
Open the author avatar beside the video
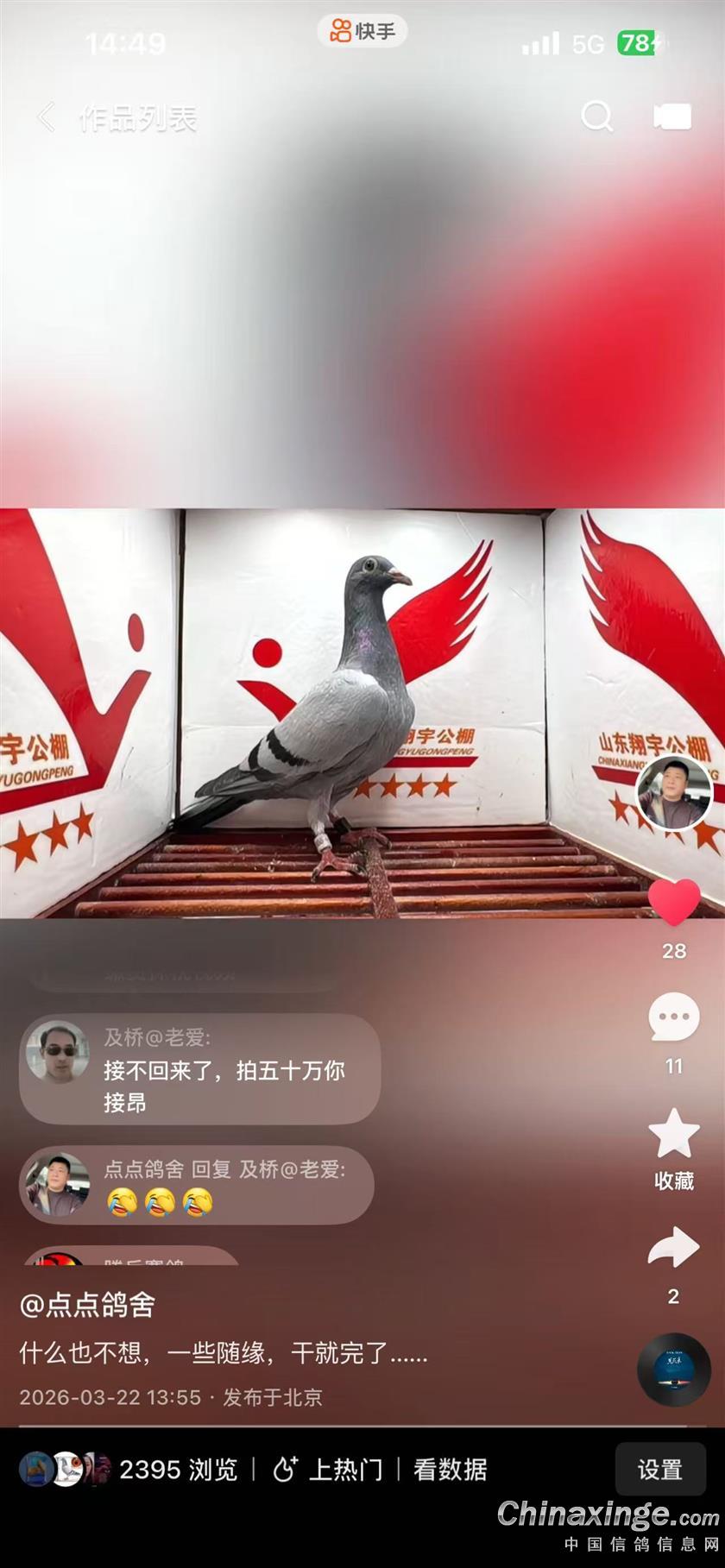pyautogui.click(x=674, y=793)
